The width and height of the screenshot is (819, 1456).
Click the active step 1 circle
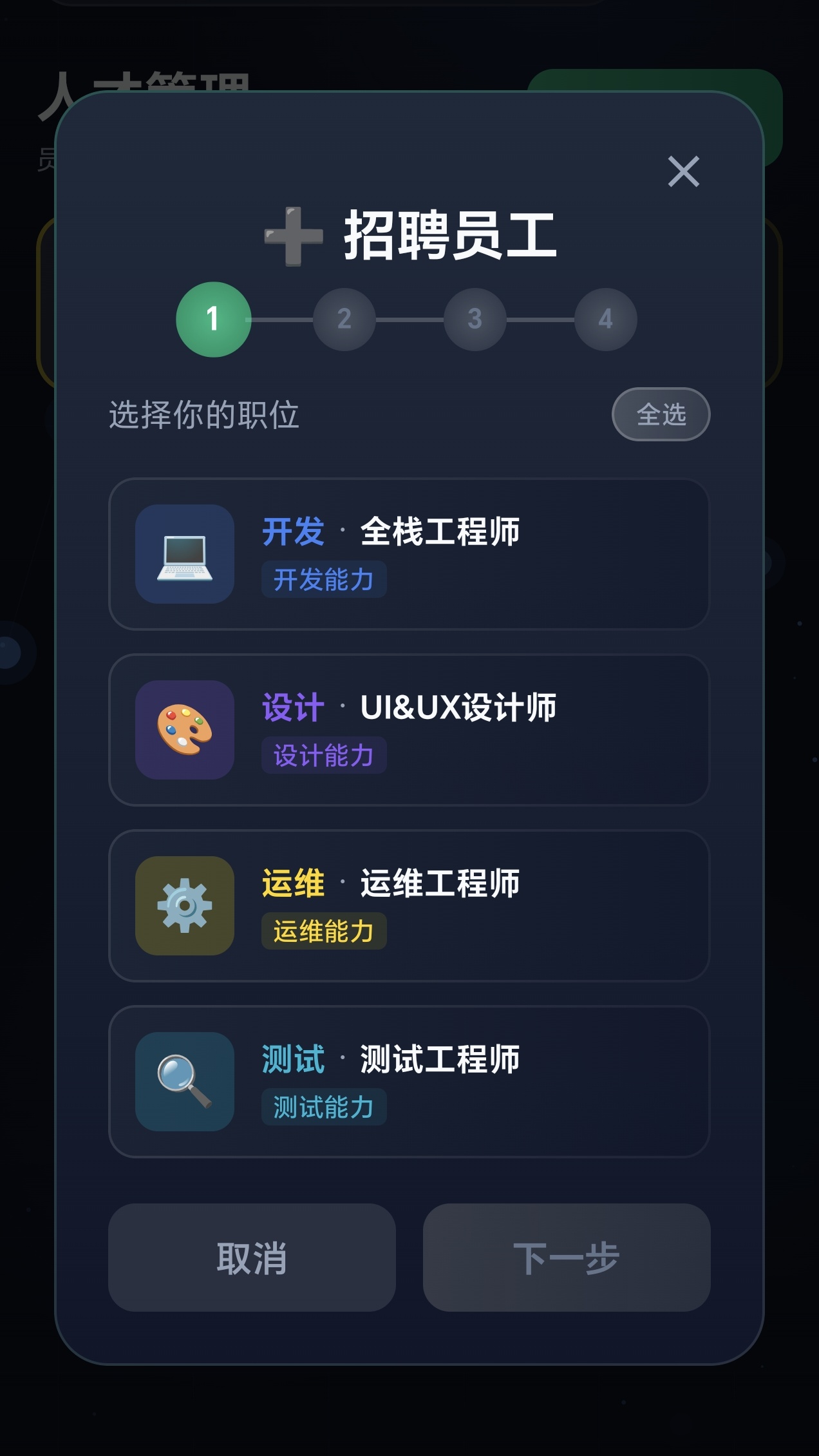point(214,320)
